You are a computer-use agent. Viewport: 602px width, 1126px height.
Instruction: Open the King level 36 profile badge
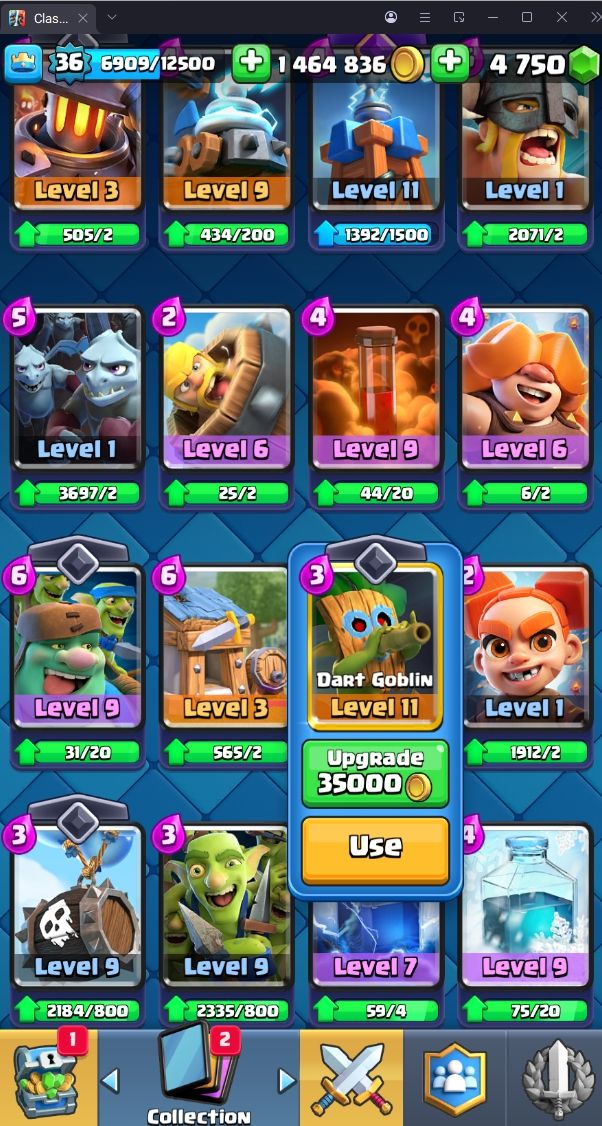[68, 63]
